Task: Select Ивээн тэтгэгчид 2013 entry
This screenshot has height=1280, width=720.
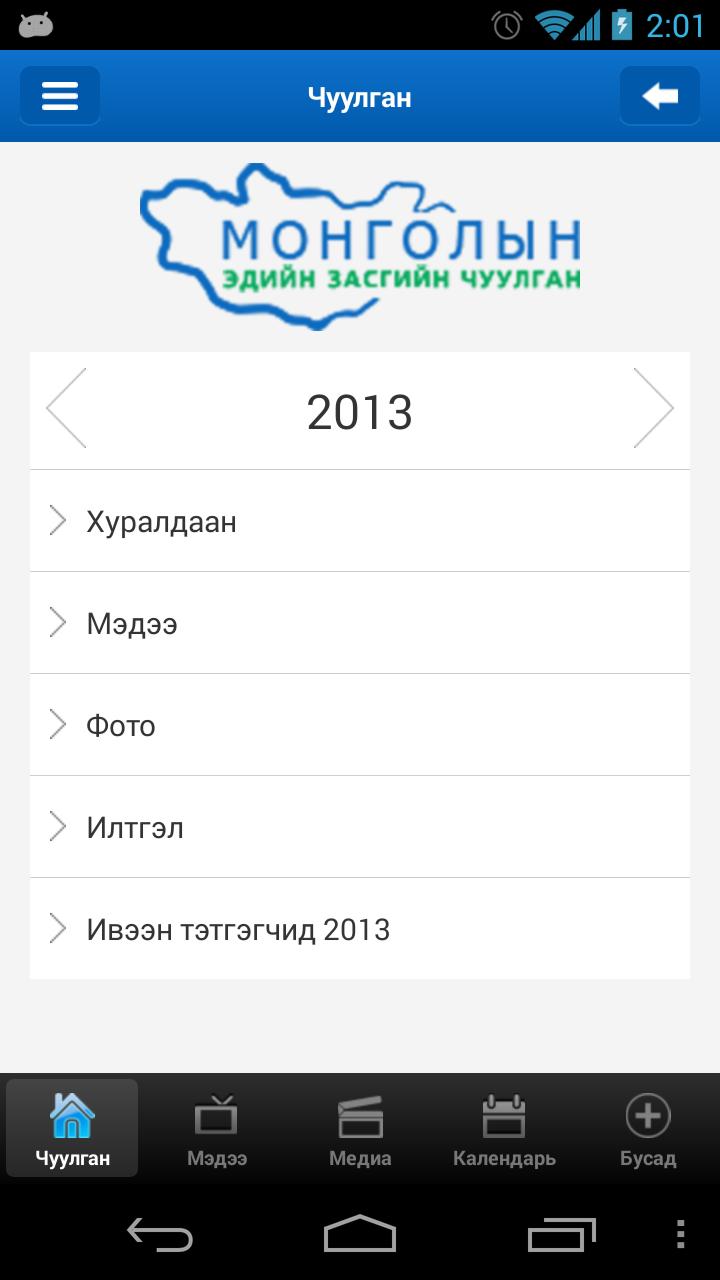Action: [360, 929]
